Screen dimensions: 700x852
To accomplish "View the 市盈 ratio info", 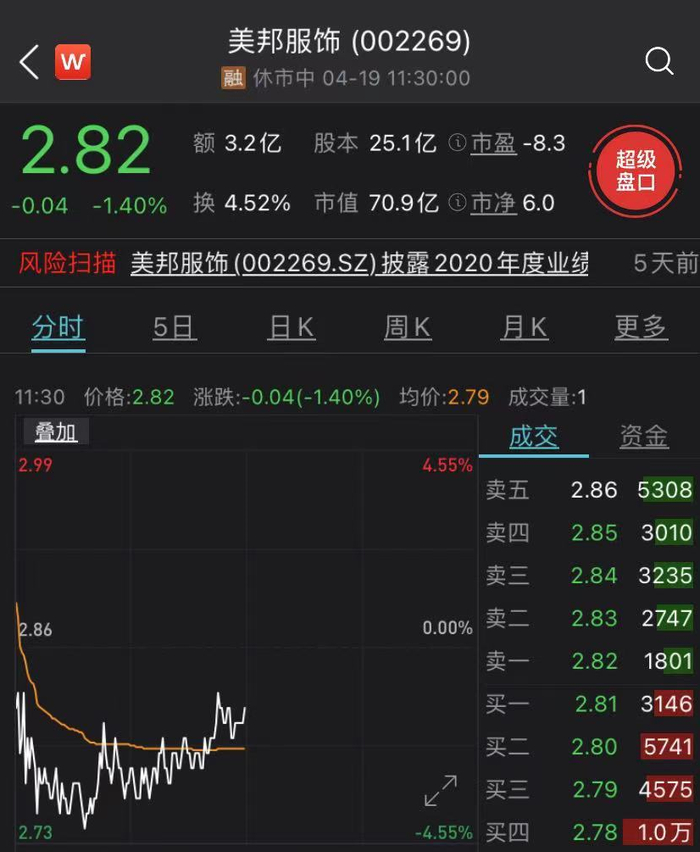I will [x=484, y=143].
